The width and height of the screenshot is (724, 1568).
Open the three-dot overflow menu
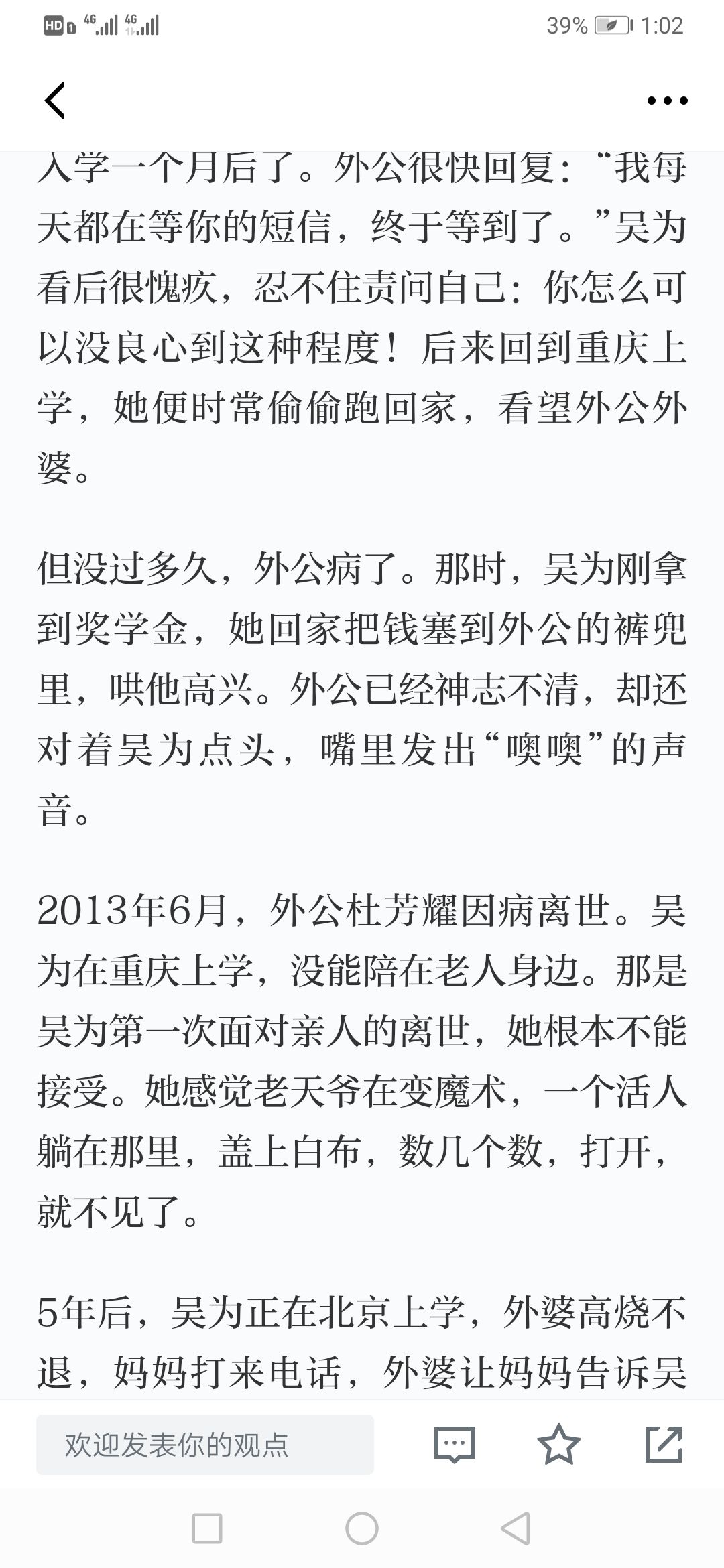(x=667, y=101)
